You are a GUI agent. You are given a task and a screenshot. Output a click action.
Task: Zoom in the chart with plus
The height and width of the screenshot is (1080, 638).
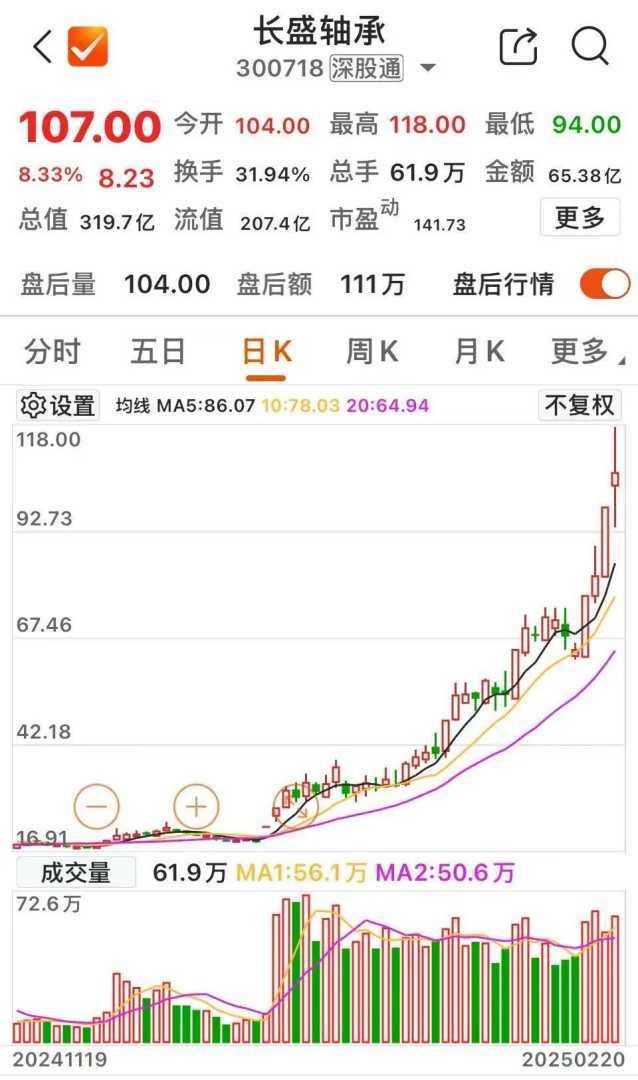coord(197,806)
